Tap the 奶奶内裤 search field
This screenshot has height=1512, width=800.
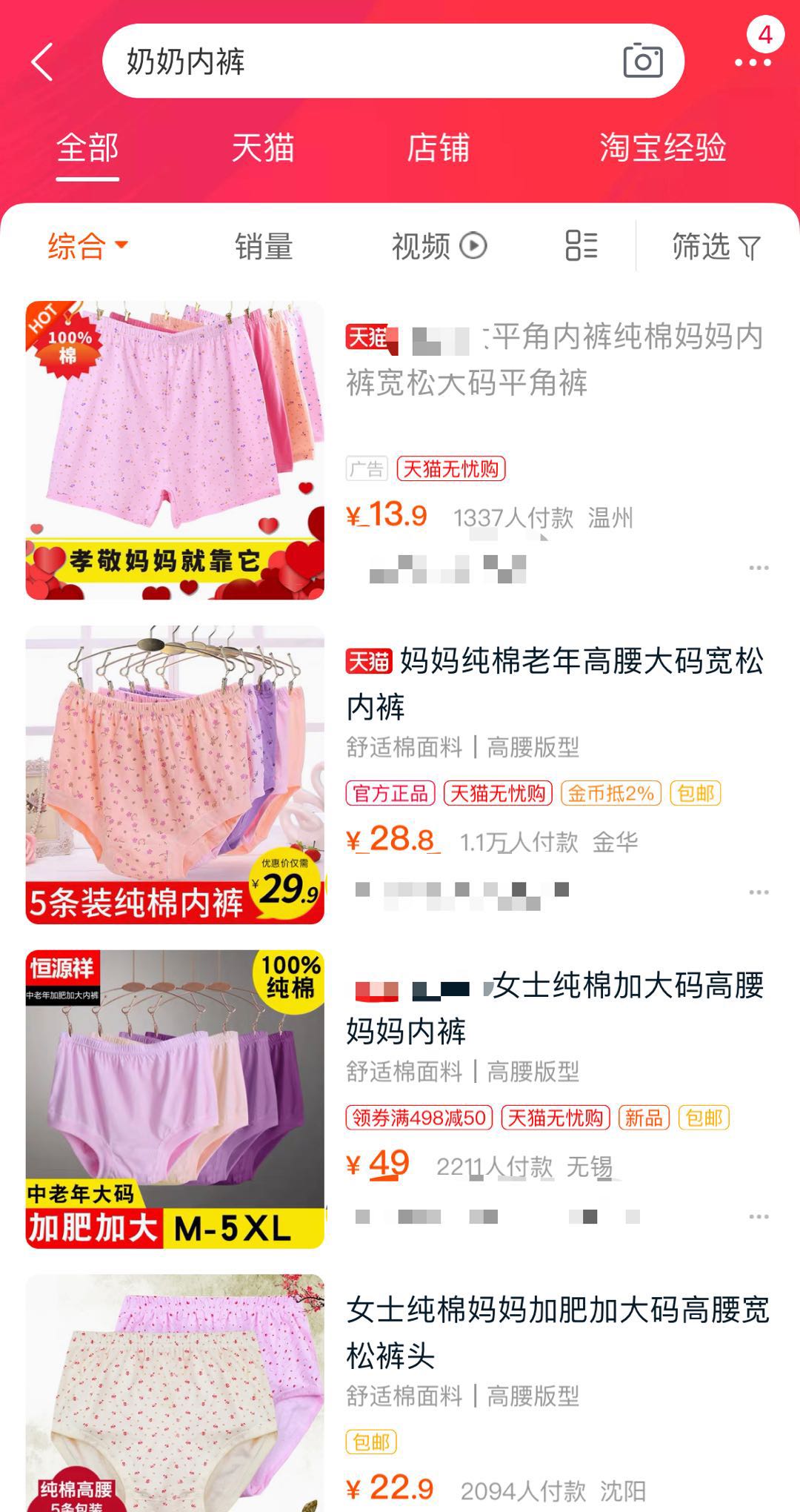pos(356,62)
